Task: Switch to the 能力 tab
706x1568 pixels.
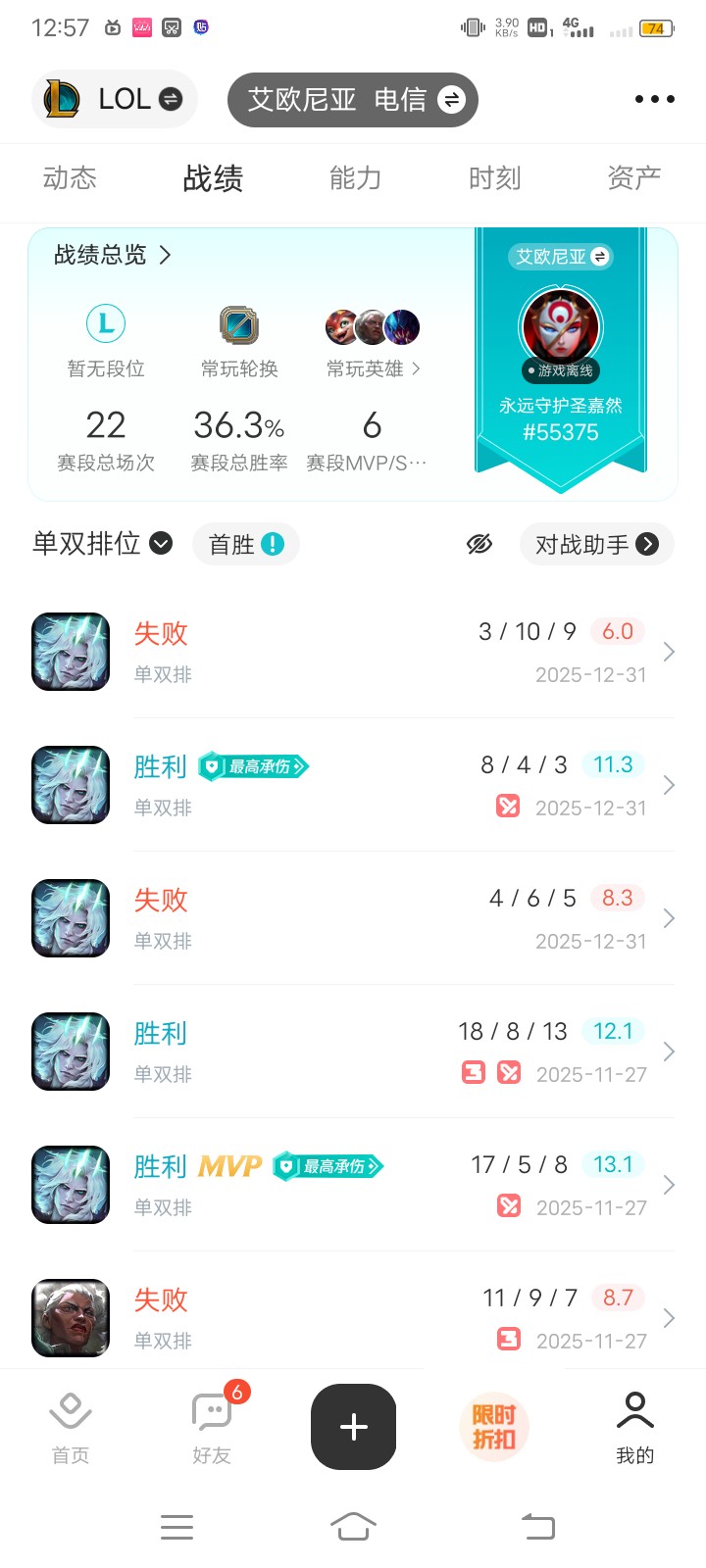Action: point(355,177)
